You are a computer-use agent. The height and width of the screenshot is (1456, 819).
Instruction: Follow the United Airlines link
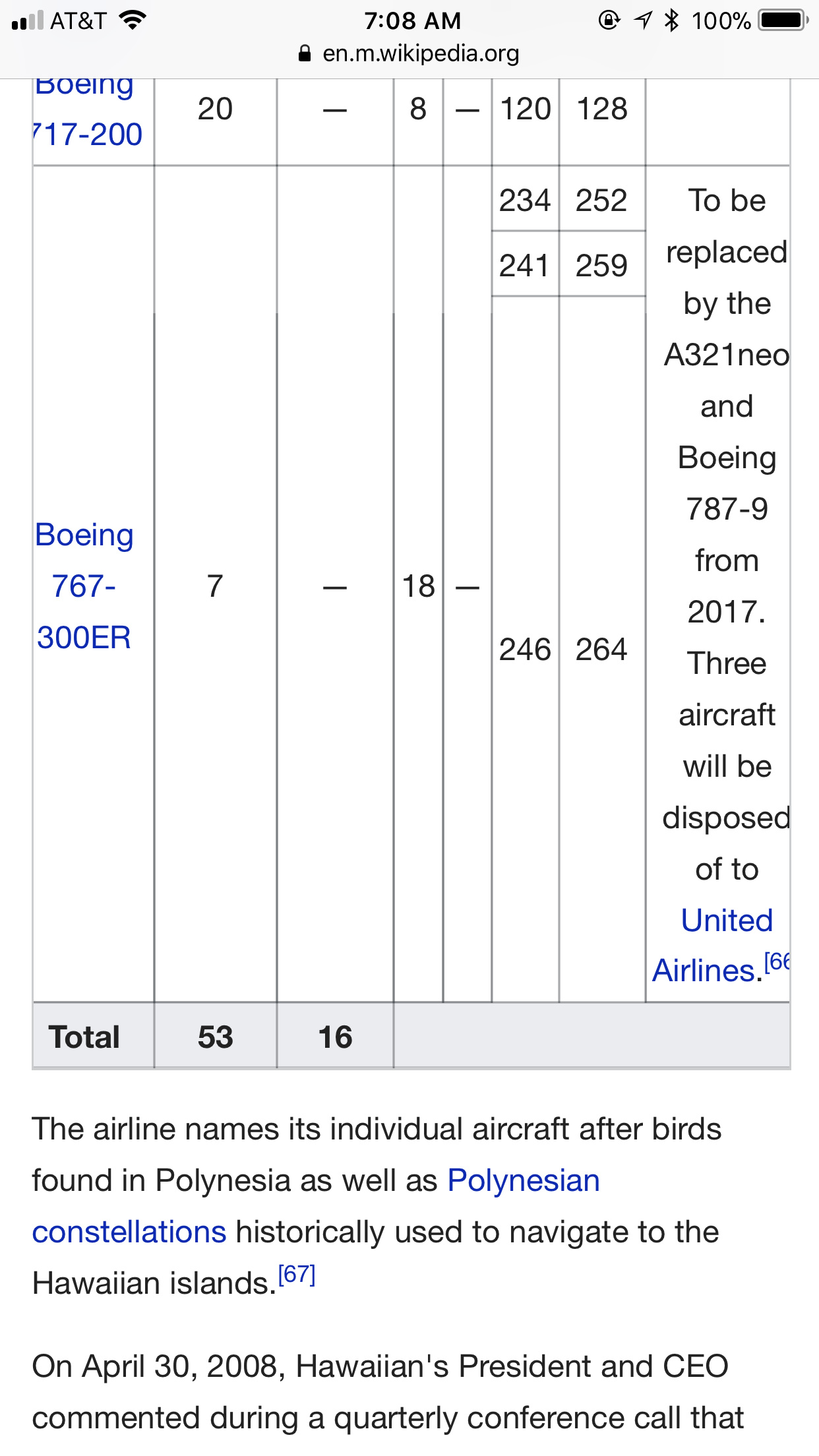point(726,921)
